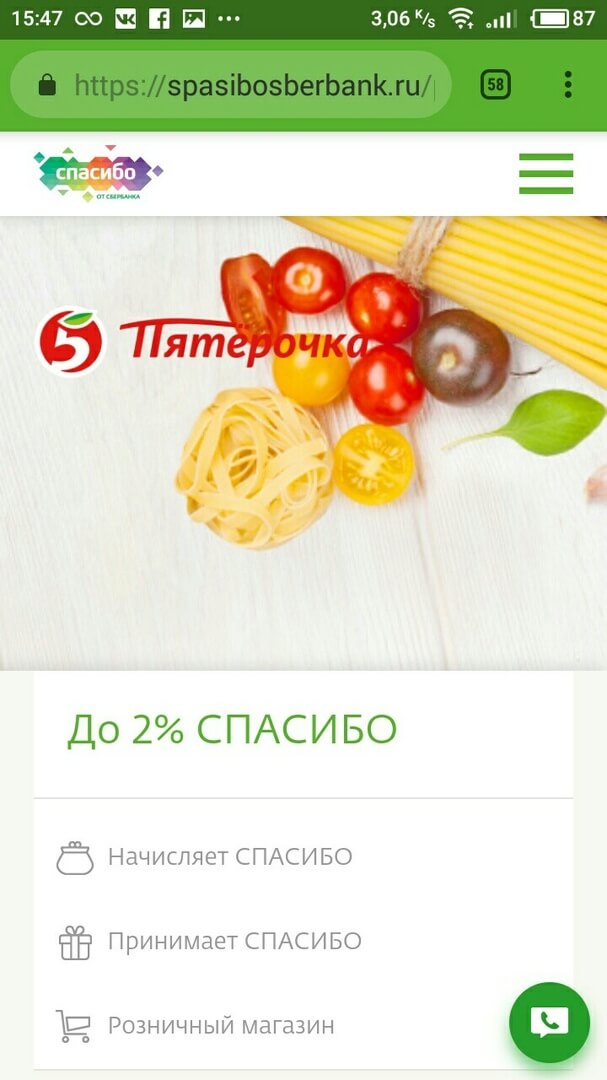Open the browser tab switcher
Image resolution: width=607 pixels, height=1080 pixels.
pyautogui.click(x=495, y=85)
